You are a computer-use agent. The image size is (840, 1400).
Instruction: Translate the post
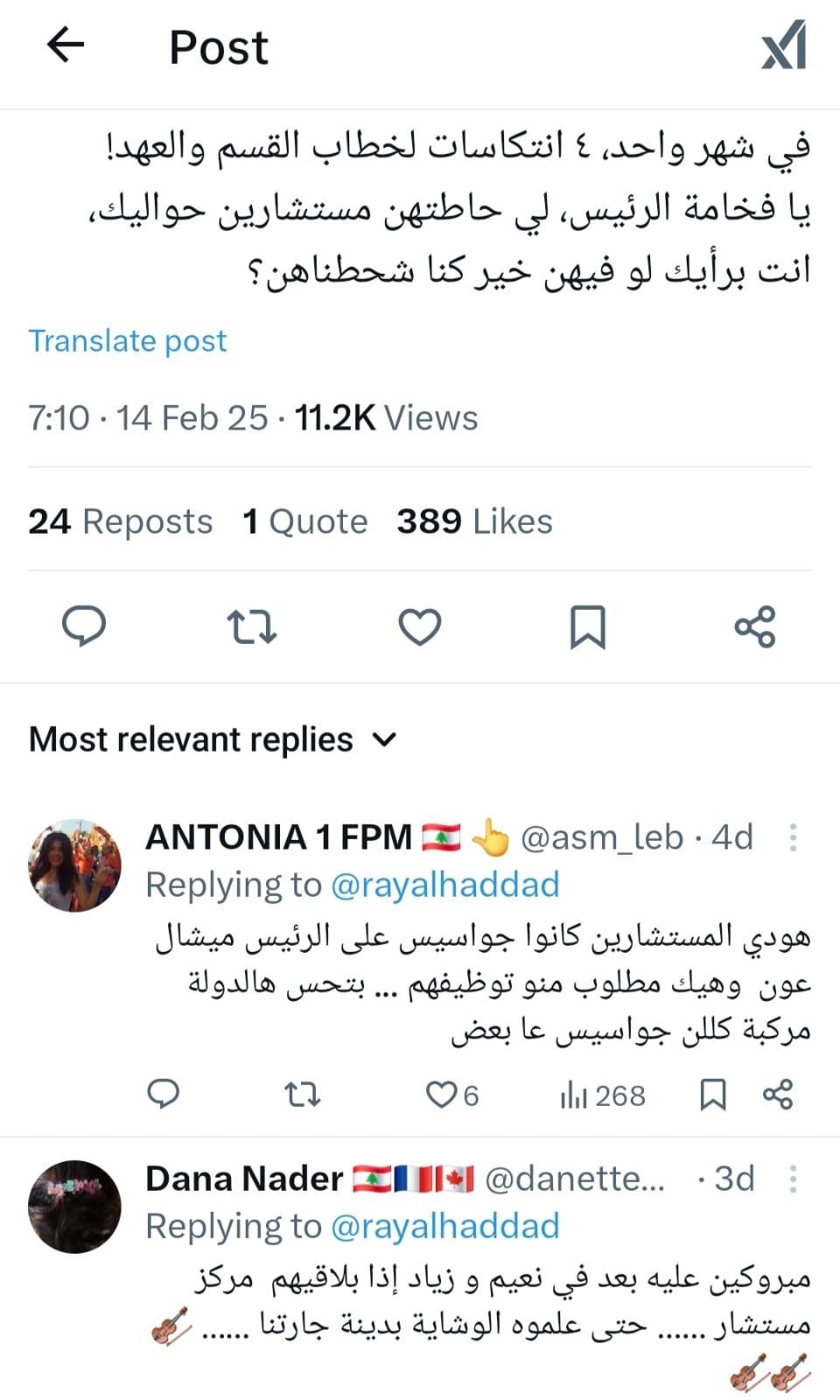coord(128,340)
